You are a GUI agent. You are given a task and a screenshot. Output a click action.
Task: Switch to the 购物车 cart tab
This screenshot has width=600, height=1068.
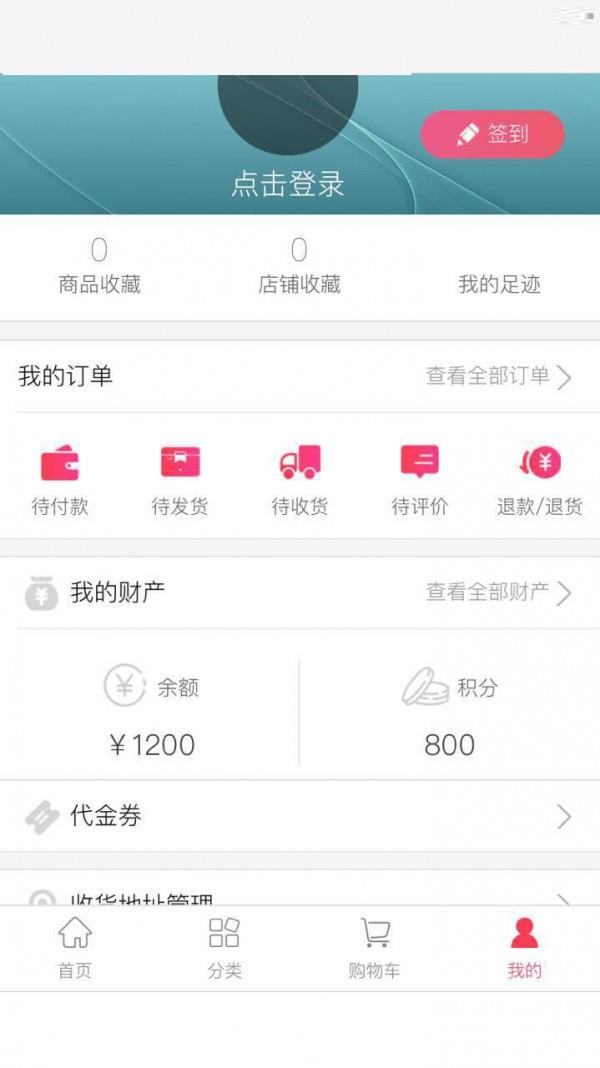click(375, 948)
